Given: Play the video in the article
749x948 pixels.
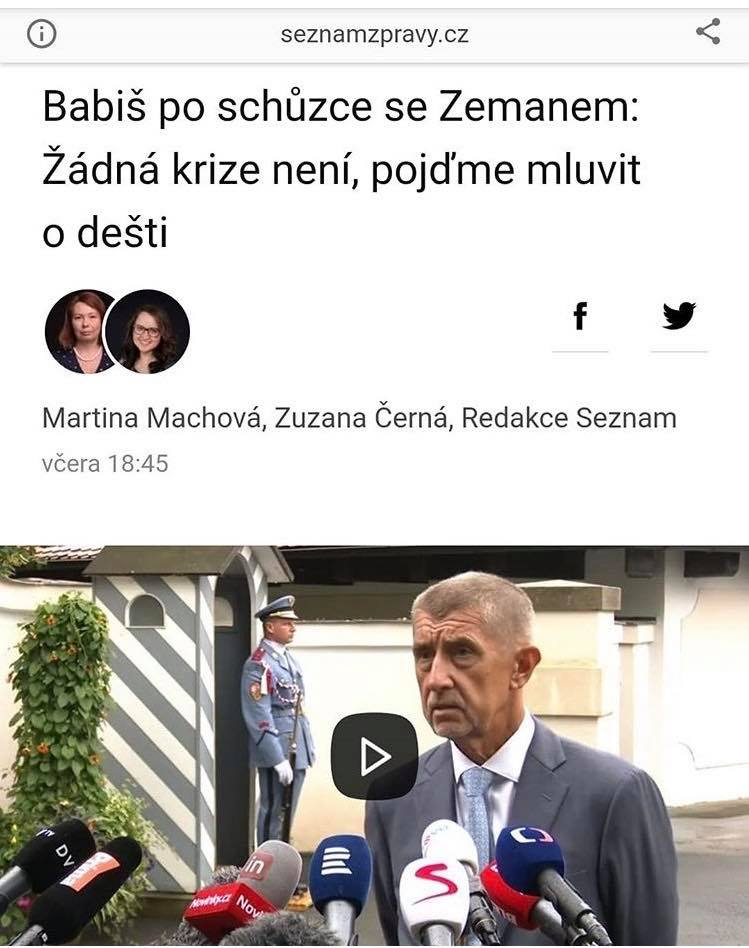Looking at the screenshot, I should click(374, 756).
